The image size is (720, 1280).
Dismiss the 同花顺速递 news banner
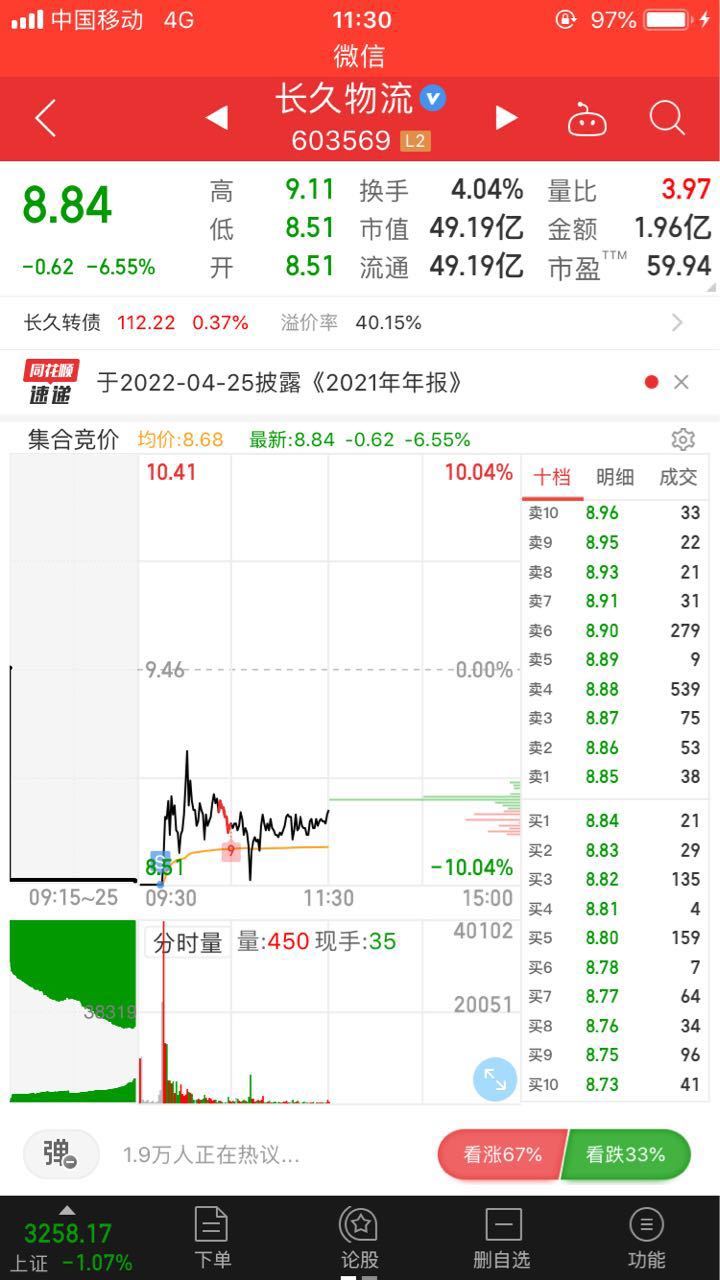click(681, 382)
